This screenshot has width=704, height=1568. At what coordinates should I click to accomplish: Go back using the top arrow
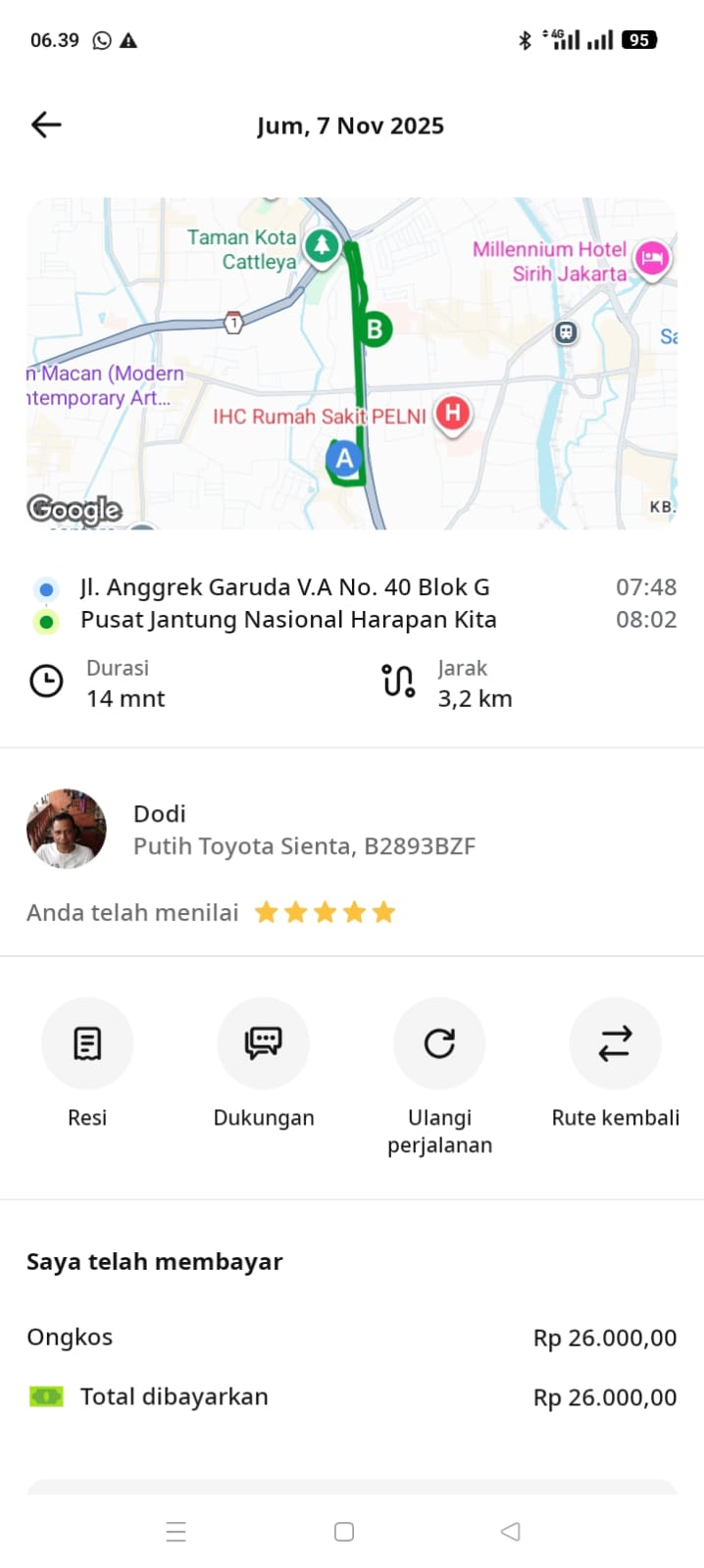click(46, 125)
